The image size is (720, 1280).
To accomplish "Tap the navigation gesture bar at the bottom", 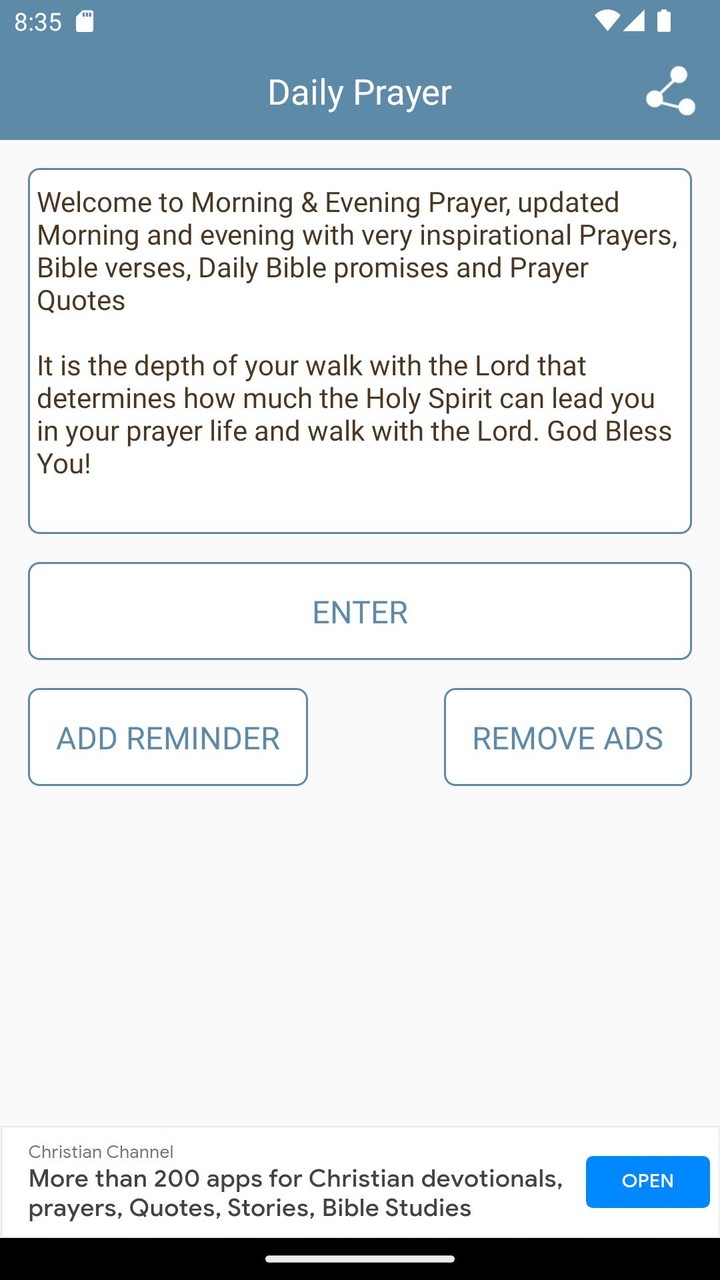I will coord(360,1259).
